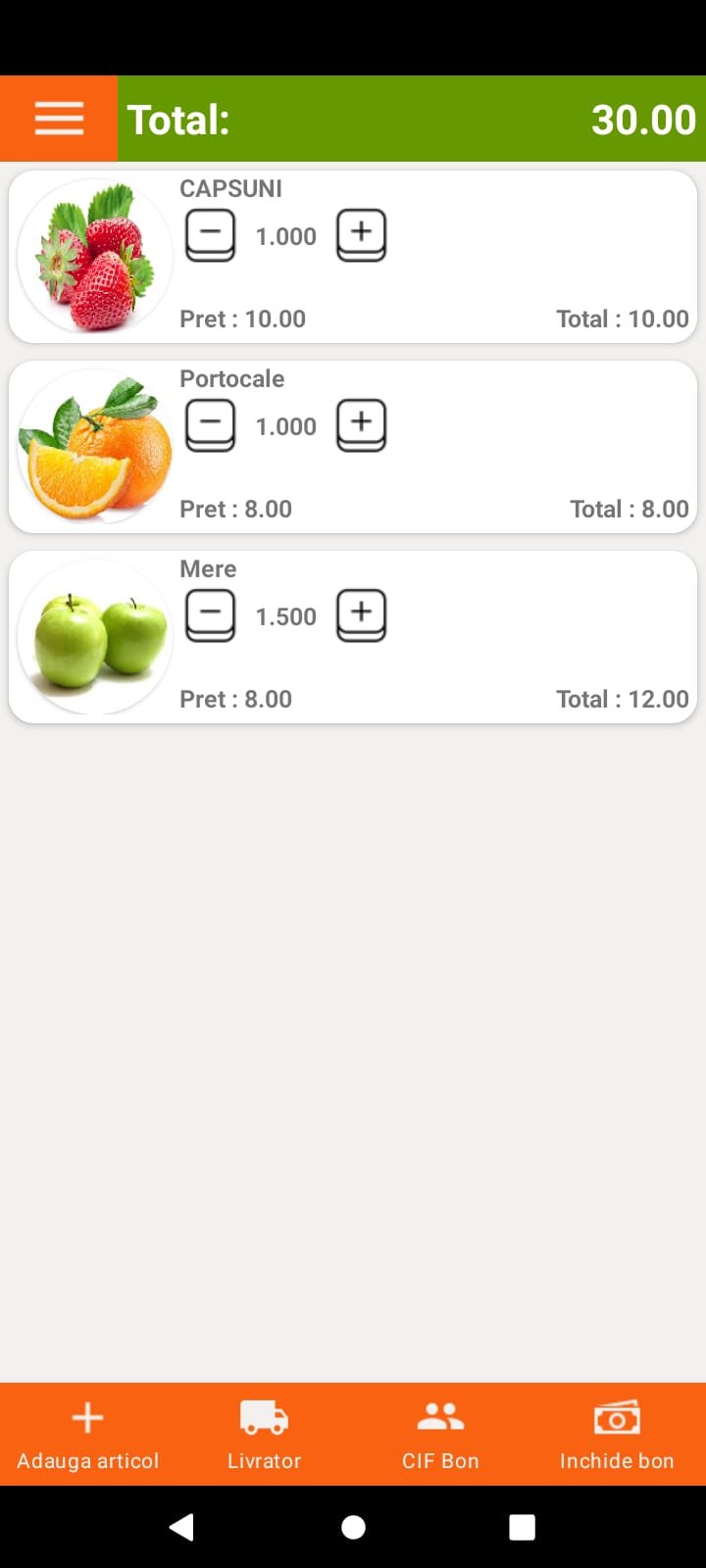Decrease the CAPSUNI quantity
The image size is (706, 1568).
point(210,235)
